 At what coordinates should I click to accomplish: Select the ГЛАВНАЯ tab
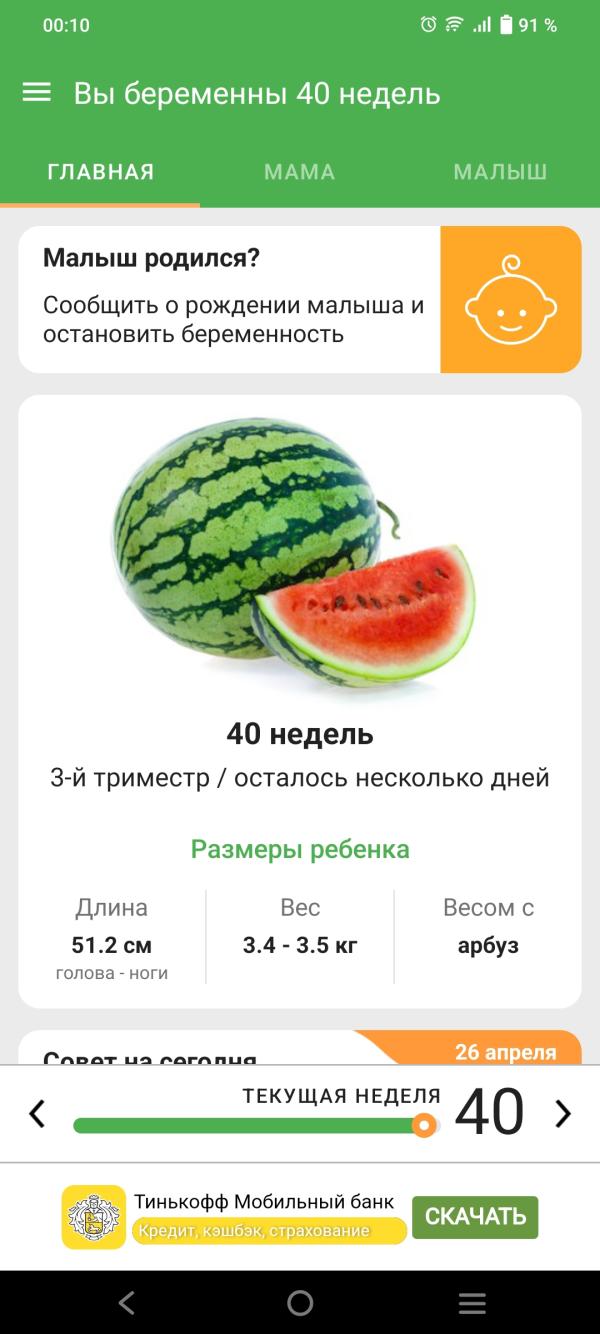101,172
